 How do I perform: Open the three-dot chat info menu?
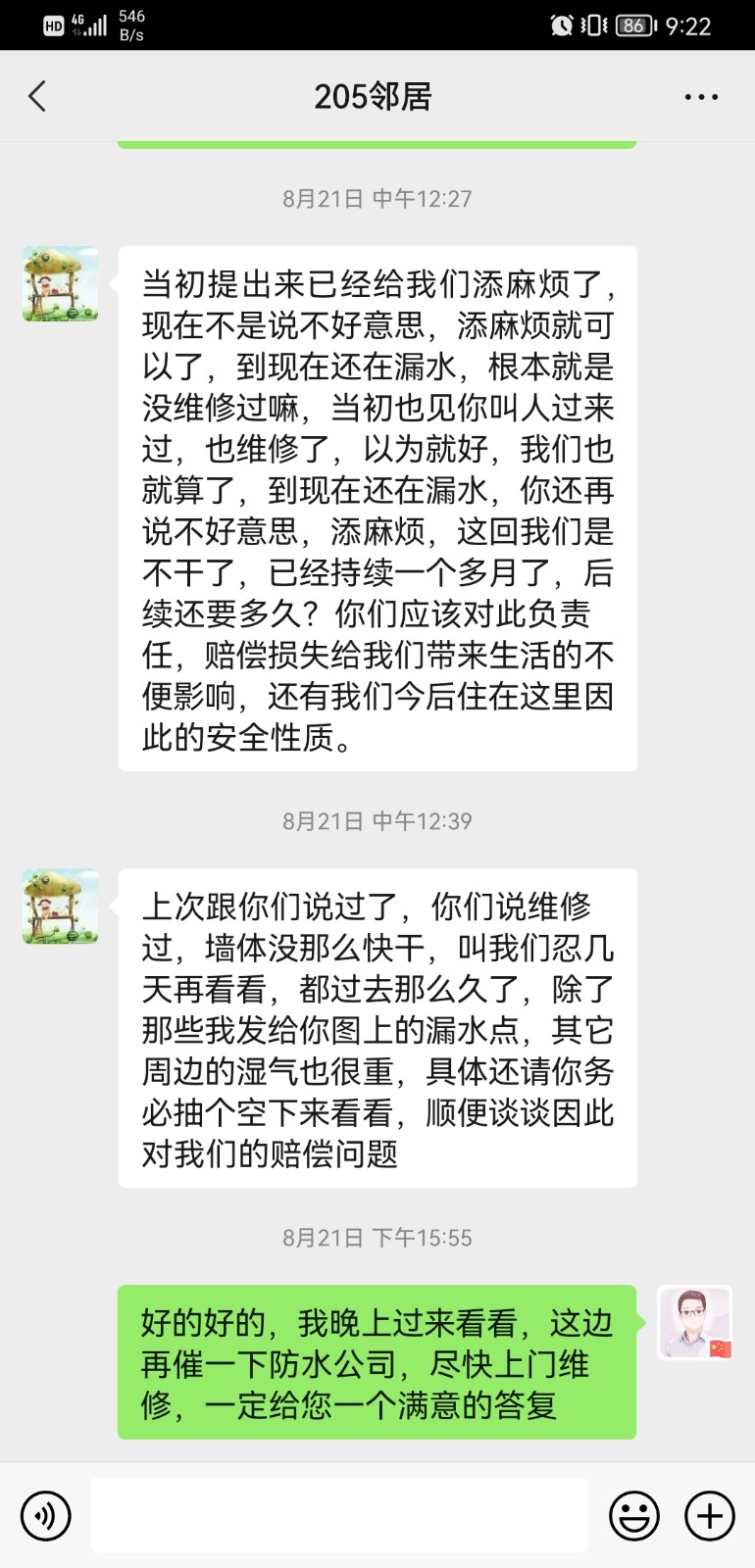click(x=701, y=97)
